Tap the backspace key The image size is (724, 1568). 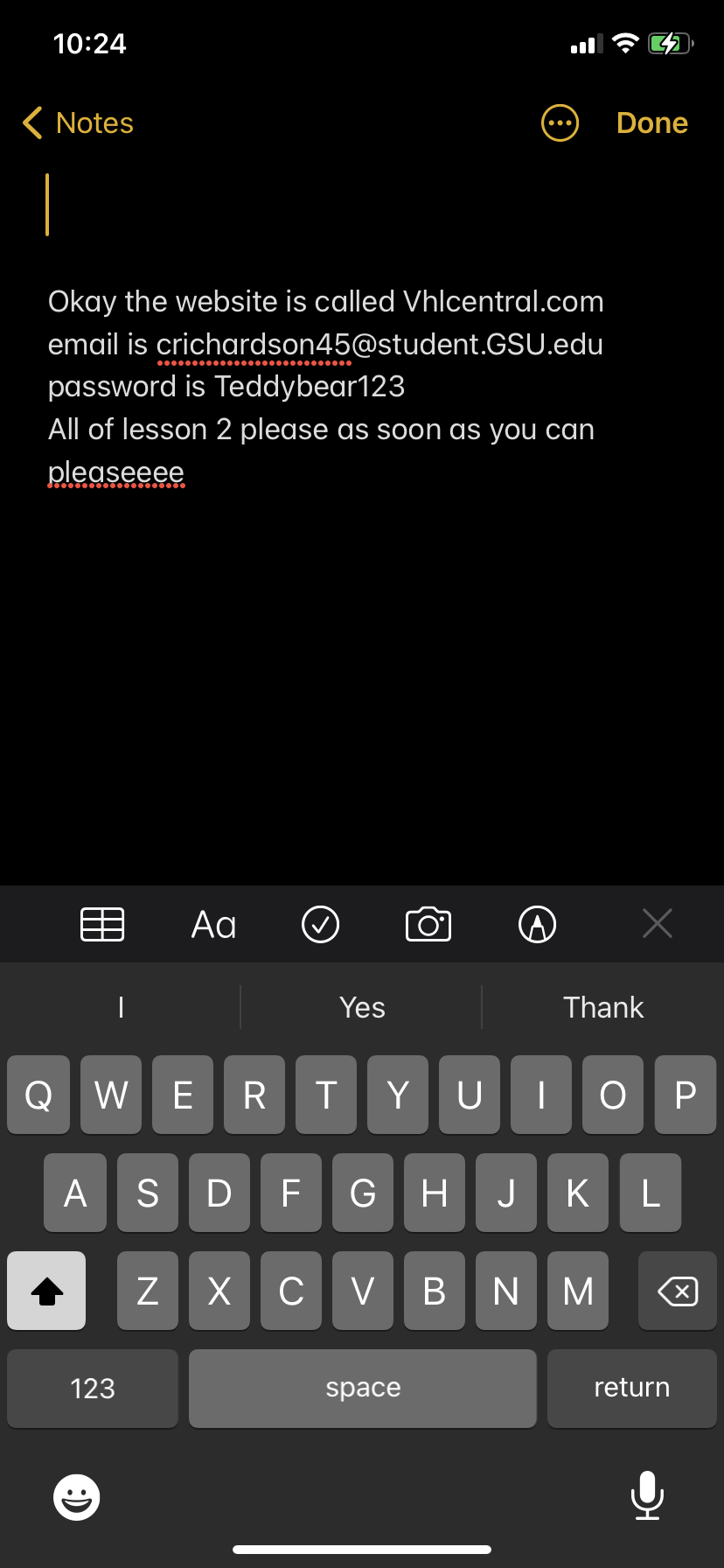pyautogui.click(x=677, y=1291)
